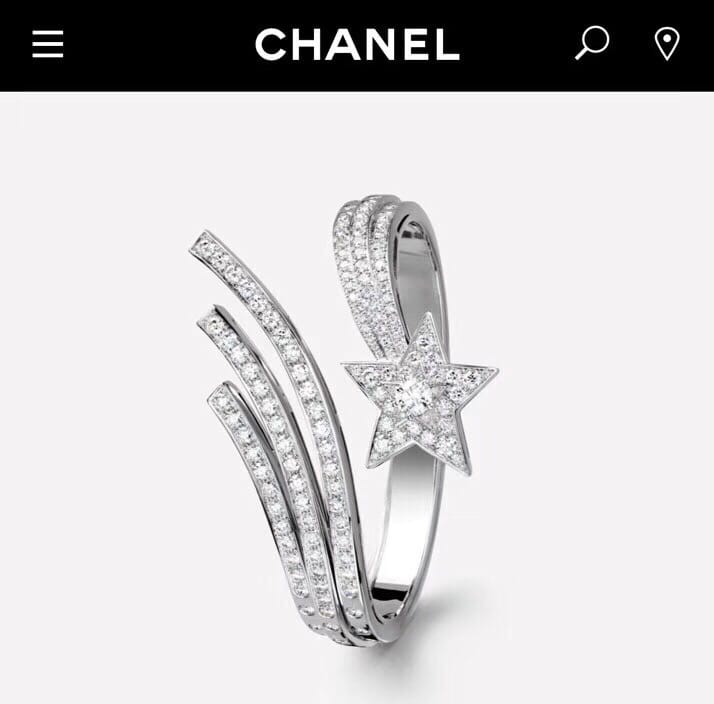
Task: Tap the CHANEL logo to go home
Action: [x=357, y=45]
